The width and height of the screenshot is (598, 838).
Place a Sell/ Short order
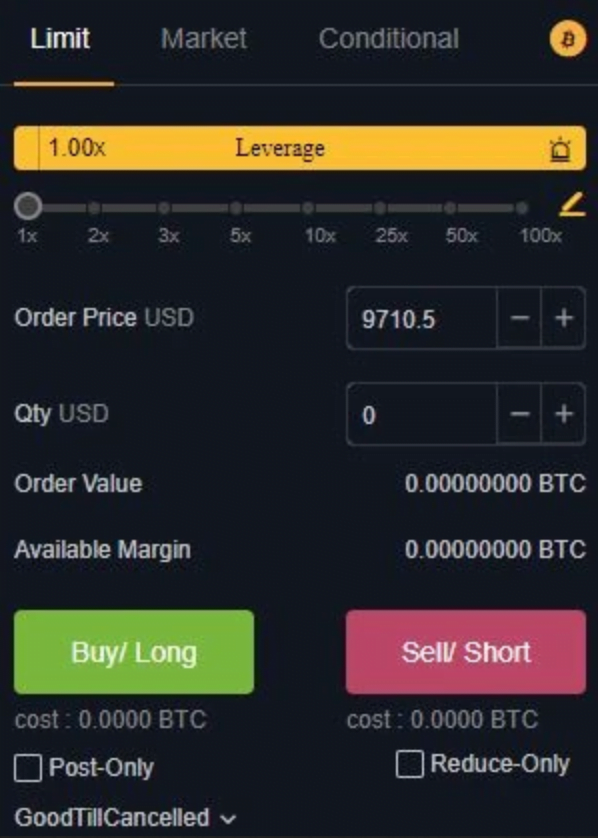tap(466, 652)
